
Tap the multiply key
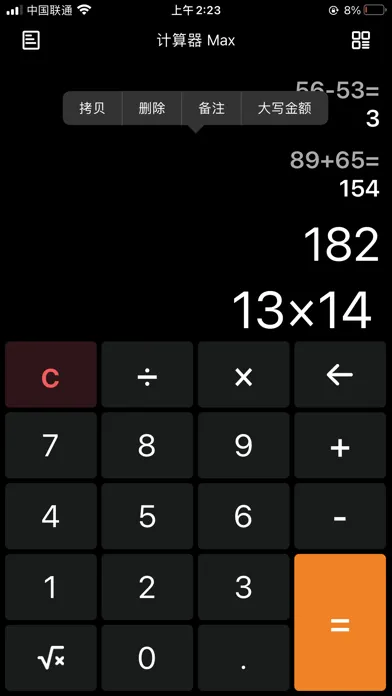click(x=244, y=374)
